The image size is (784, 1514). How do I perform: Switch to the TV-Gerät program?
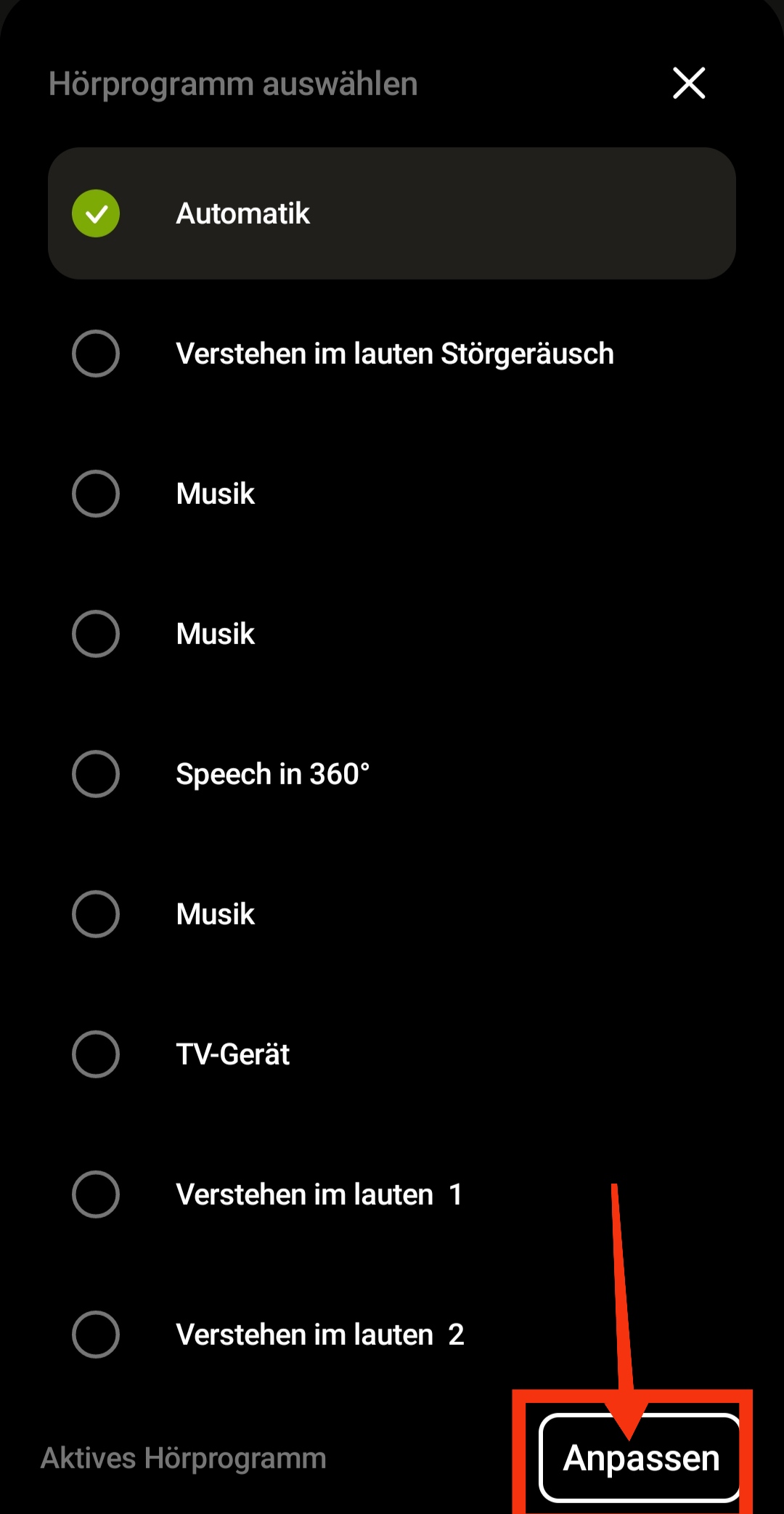(x=392, y=1054)
